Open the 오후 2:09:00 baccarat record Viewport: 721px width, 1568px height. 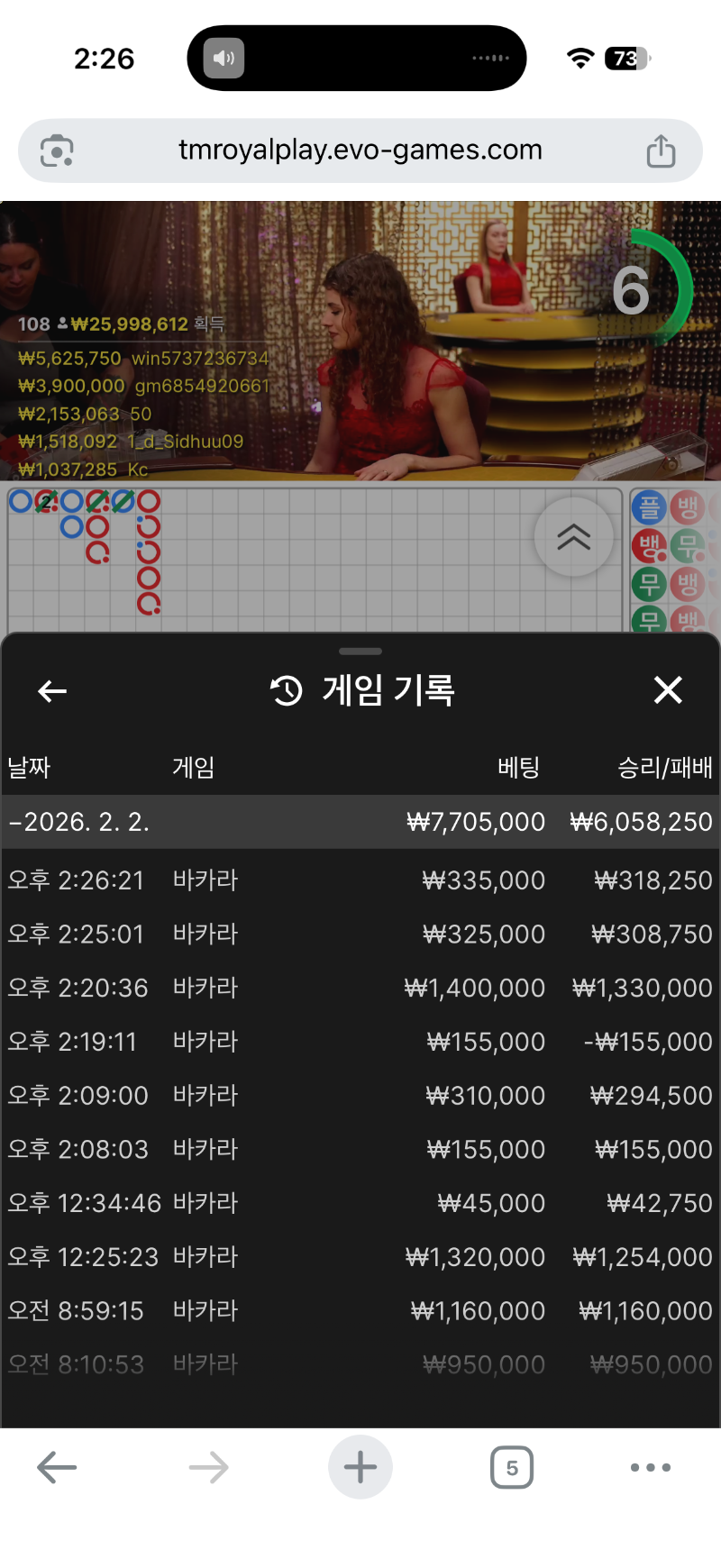[x=360, y=1096]
